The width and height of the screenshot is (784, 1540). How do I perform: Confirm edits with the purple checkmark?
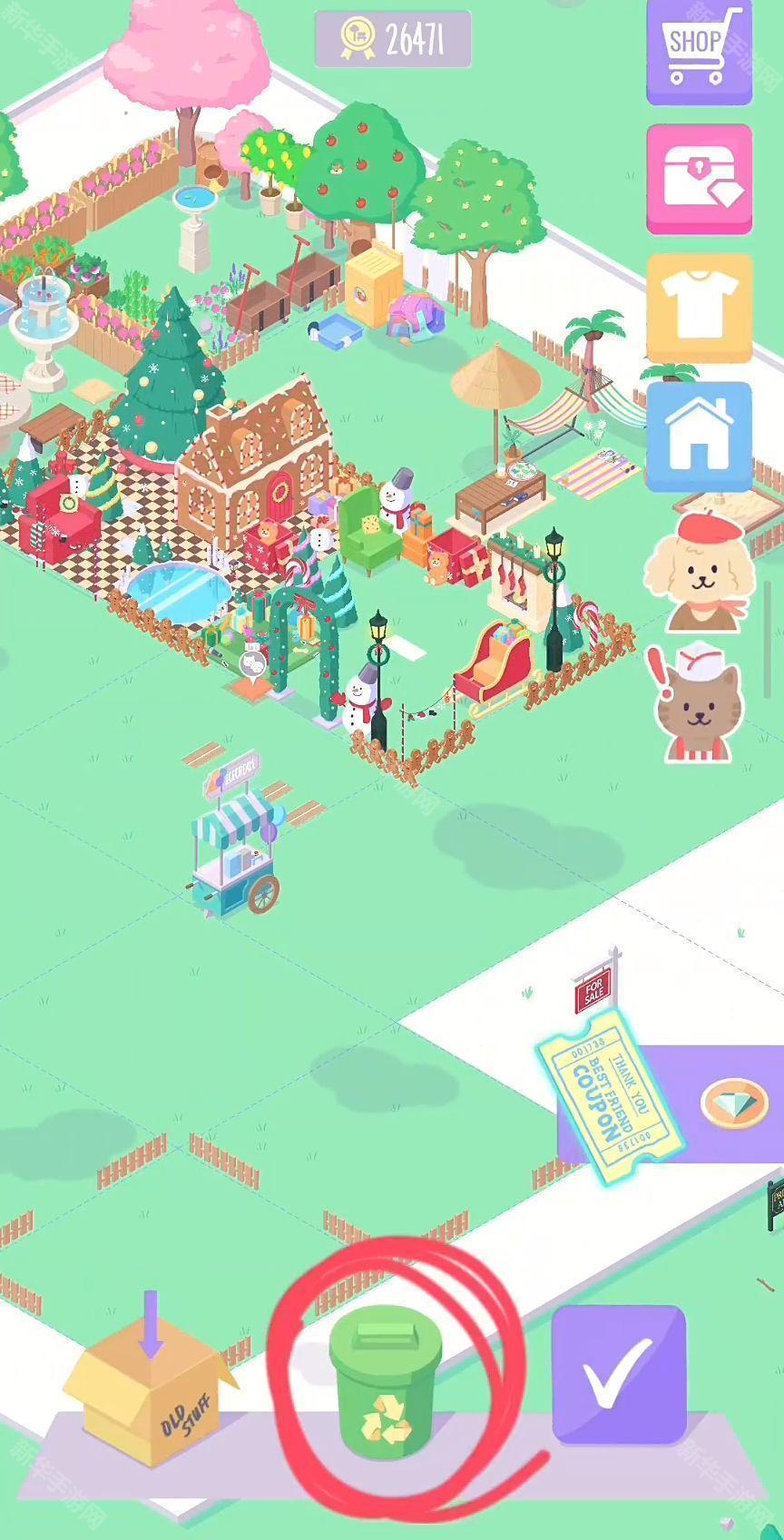click(618, 1374)
